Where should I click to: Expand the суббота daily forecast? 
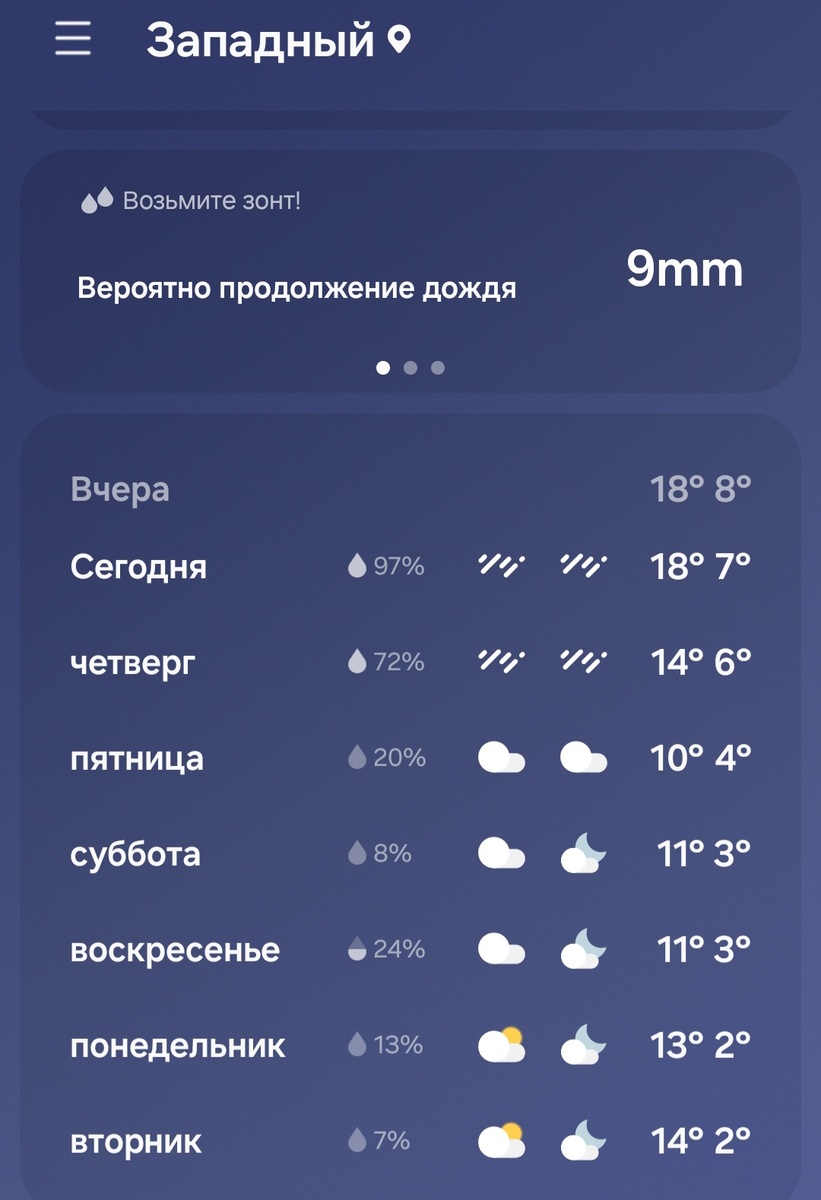coord(410,853)
